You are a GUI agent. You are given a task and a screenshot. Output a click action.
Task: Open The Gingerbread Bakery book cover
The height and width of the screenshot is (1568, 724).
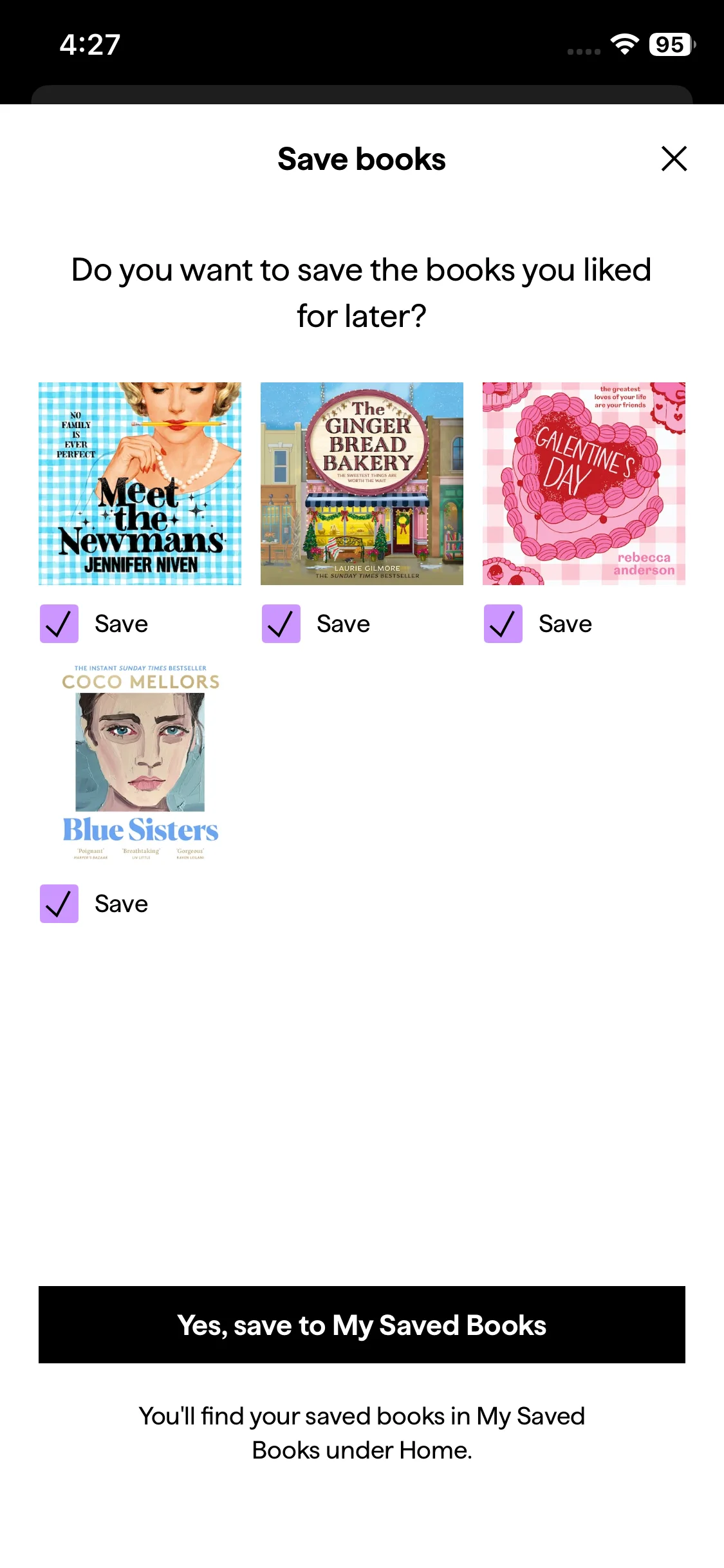point(362,483)
